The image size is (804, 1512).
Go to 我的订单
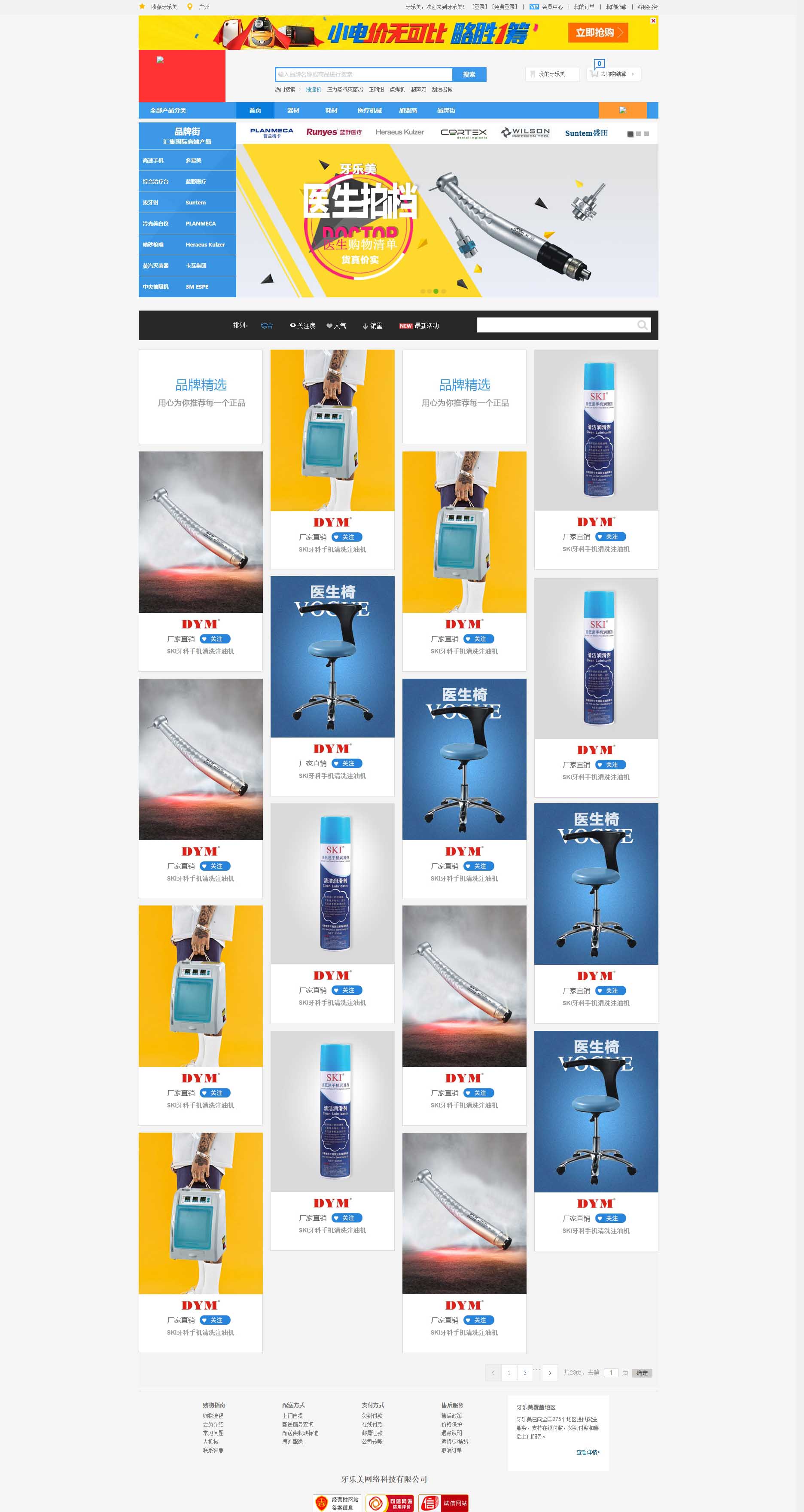[x=584, y=7]
